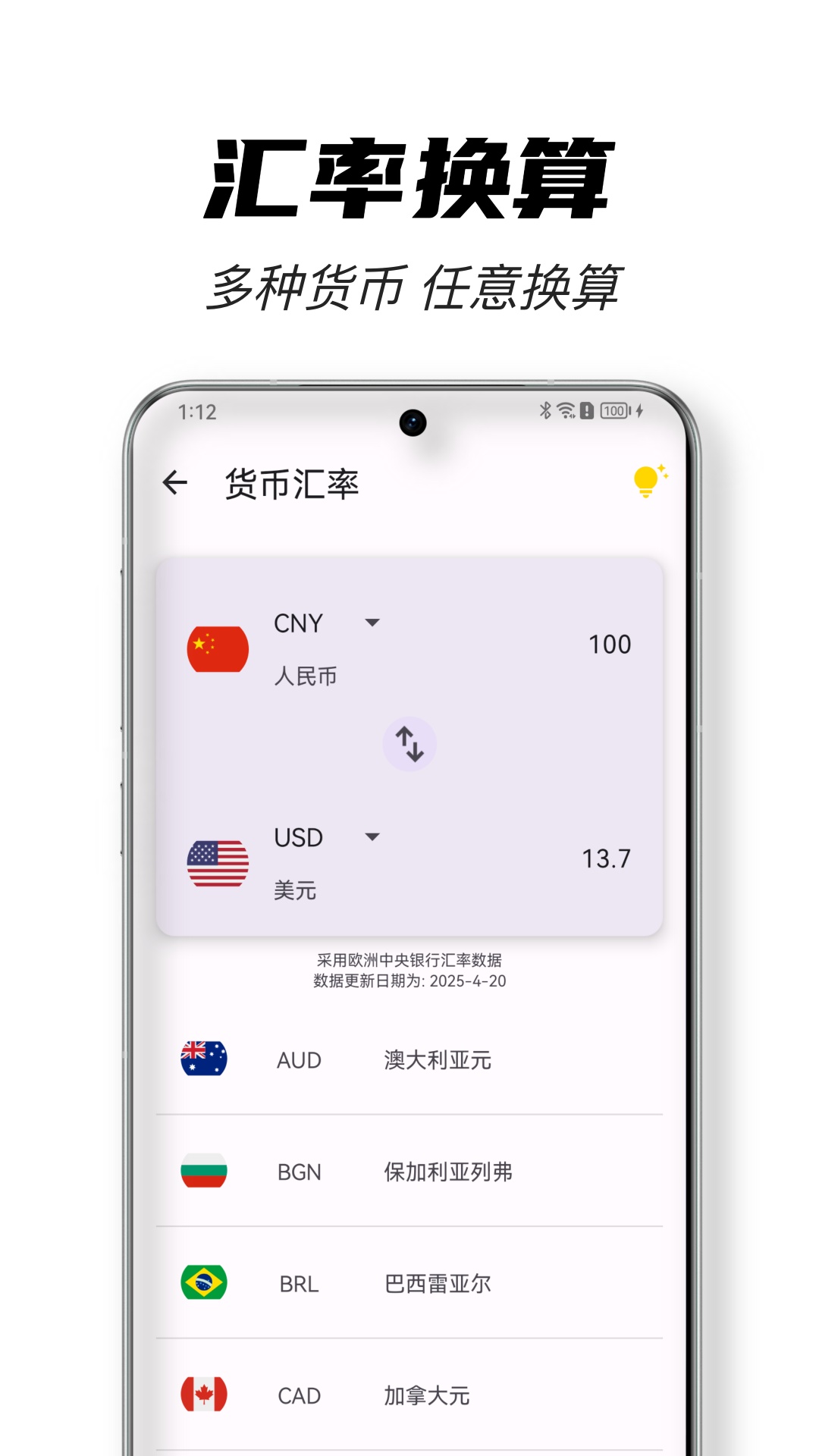Click the swap currencies arrows icon
Screen dimensions: 819x1456
pyautogui.click(x=410, y=745)
